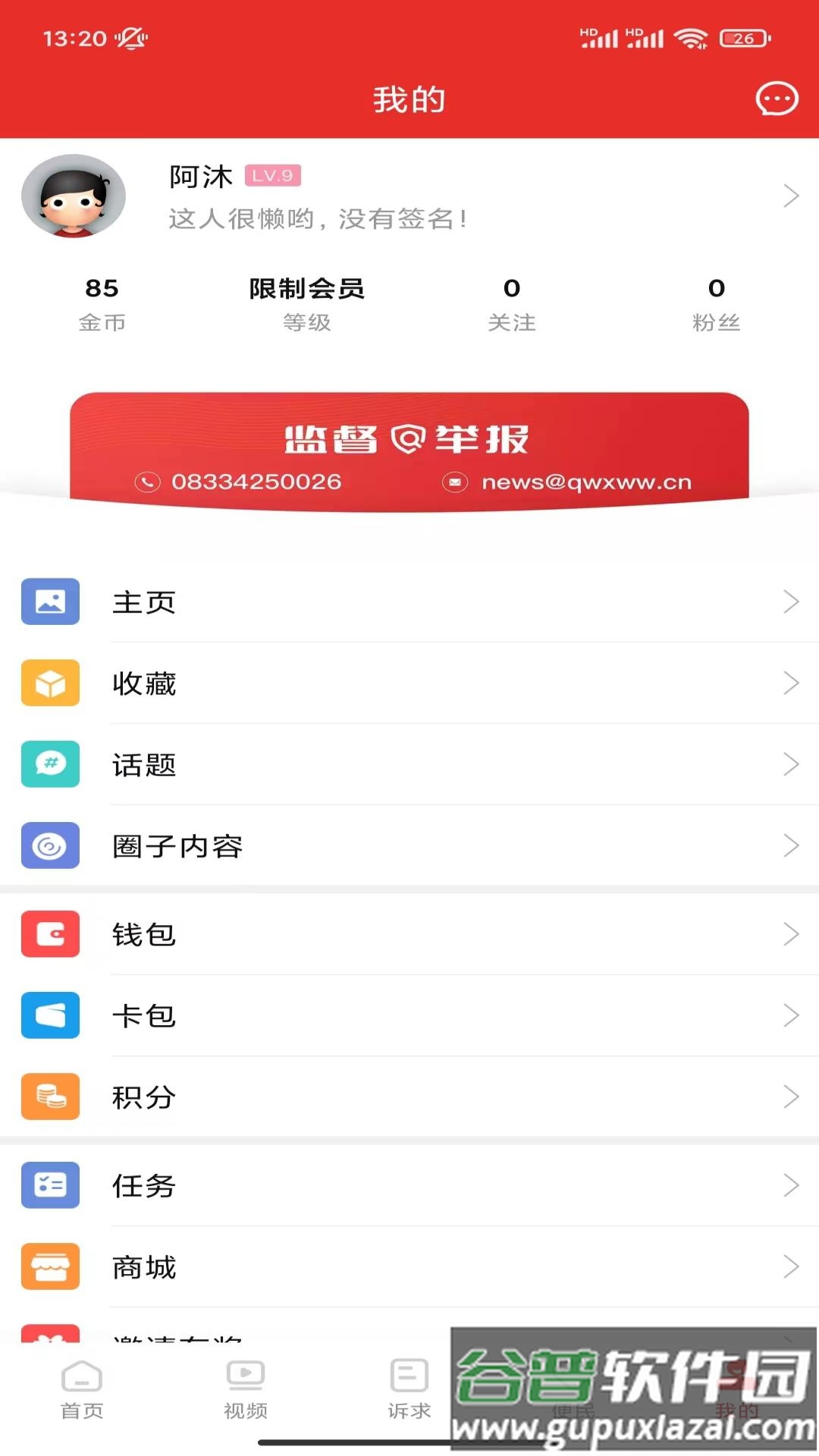Open the 任务 row
Viewport: 819px width, 1456px height.
(x=409, y=1185)
